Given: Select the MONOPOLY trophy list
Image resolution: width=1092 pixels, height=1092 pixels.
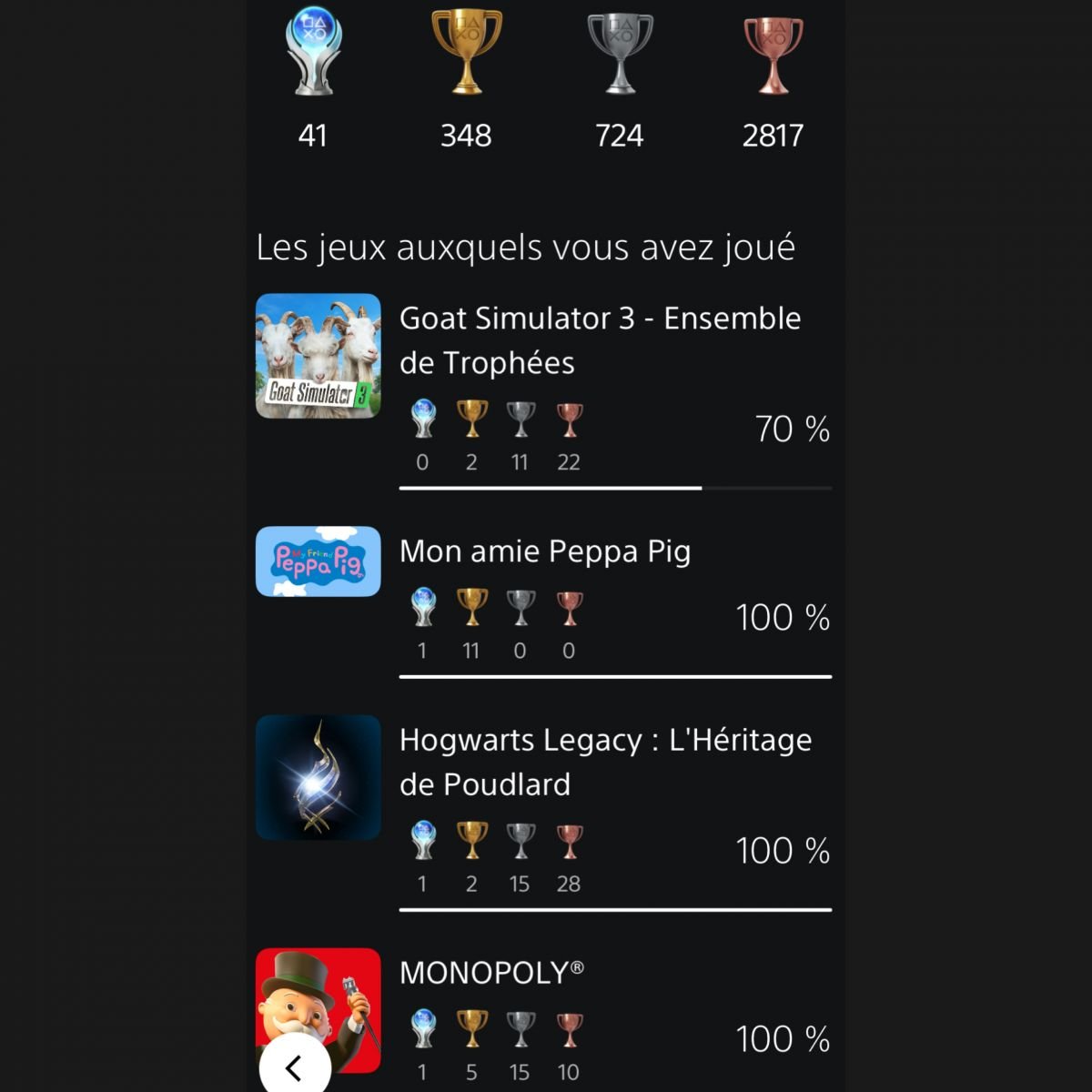Looking at the screenshot, I should (491, 973).
